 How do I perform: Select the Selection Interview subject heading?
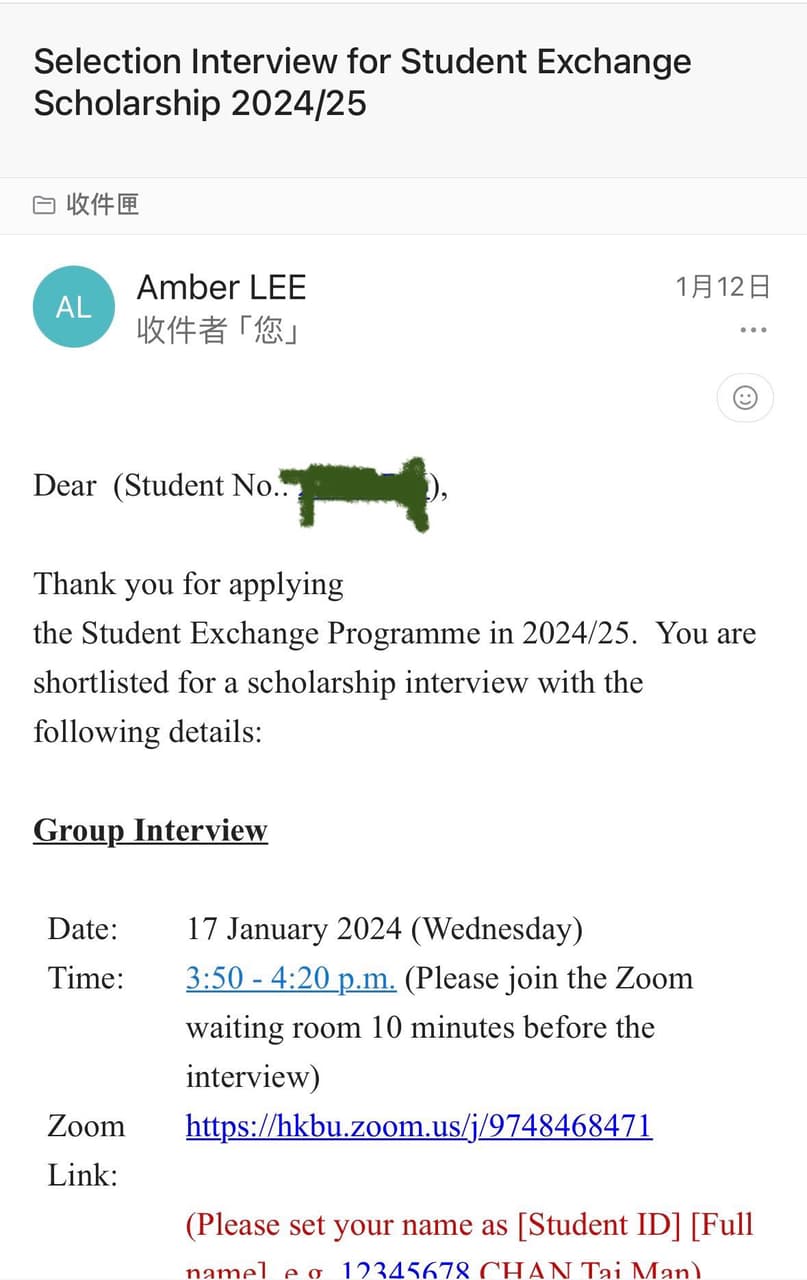362,82
